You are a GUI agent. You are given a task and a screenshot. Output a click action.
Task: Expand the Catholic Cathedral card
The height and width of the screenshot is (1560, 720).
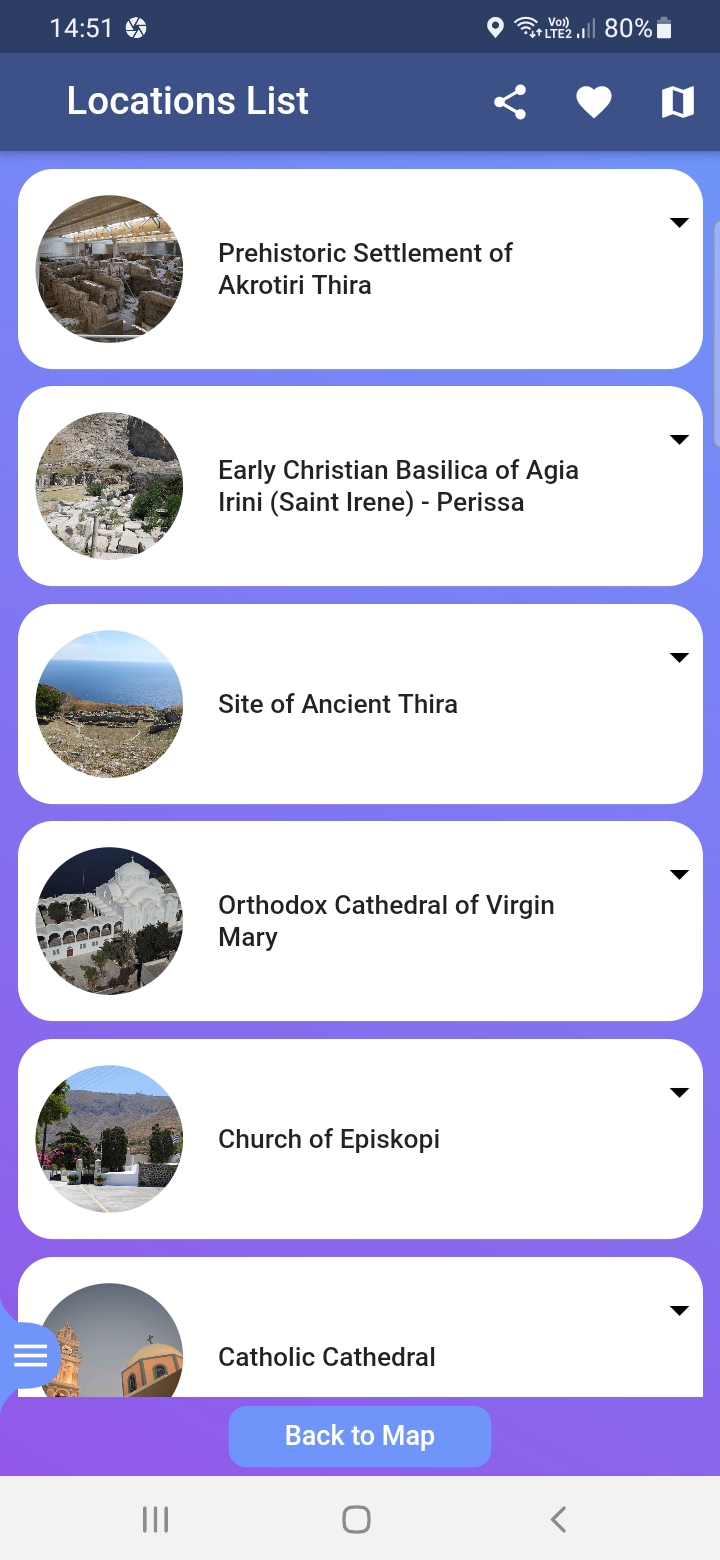pyautogui.click(x=680, y=1310)
